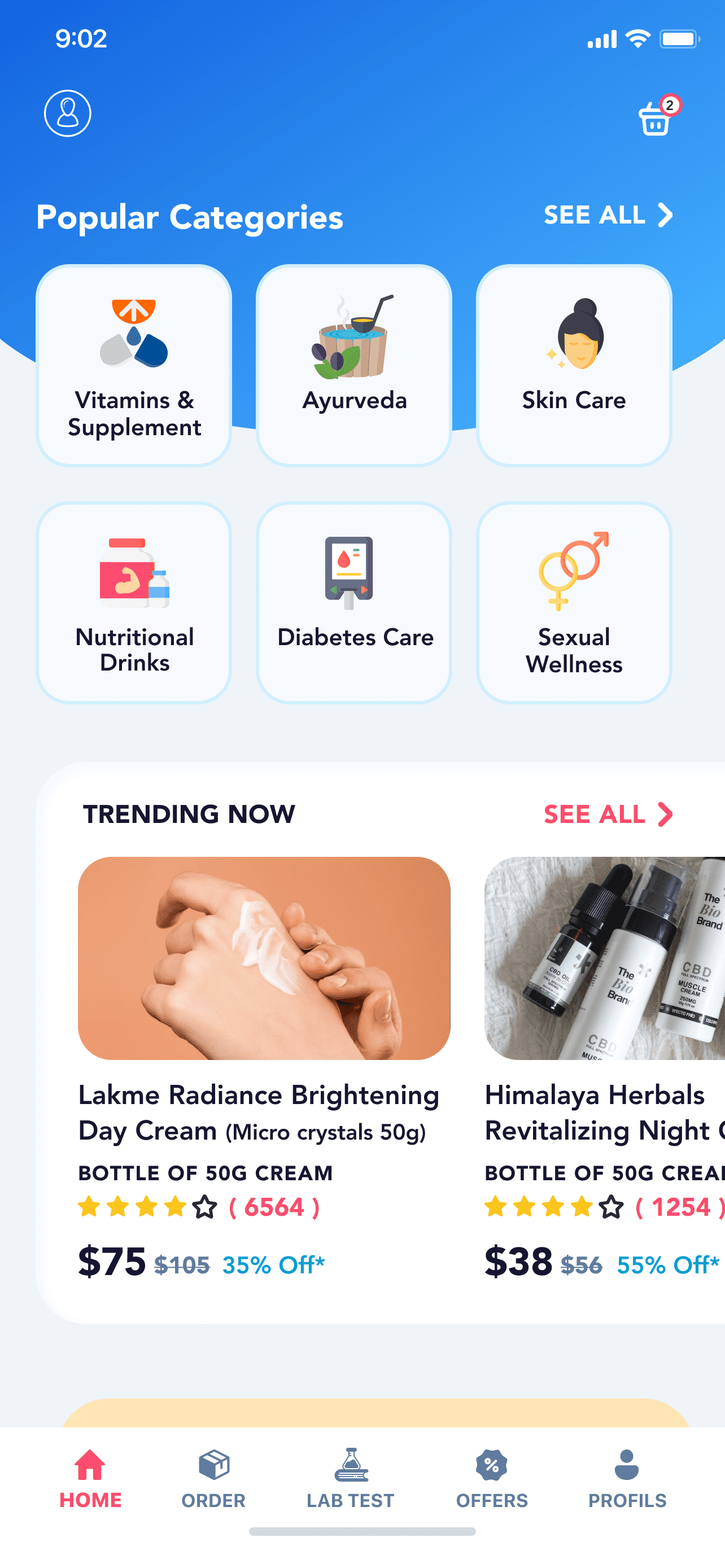The width and height of the screenshot is (725, 1568).
Task: Go to the Home tab
Action: (x=90, y=1478)
